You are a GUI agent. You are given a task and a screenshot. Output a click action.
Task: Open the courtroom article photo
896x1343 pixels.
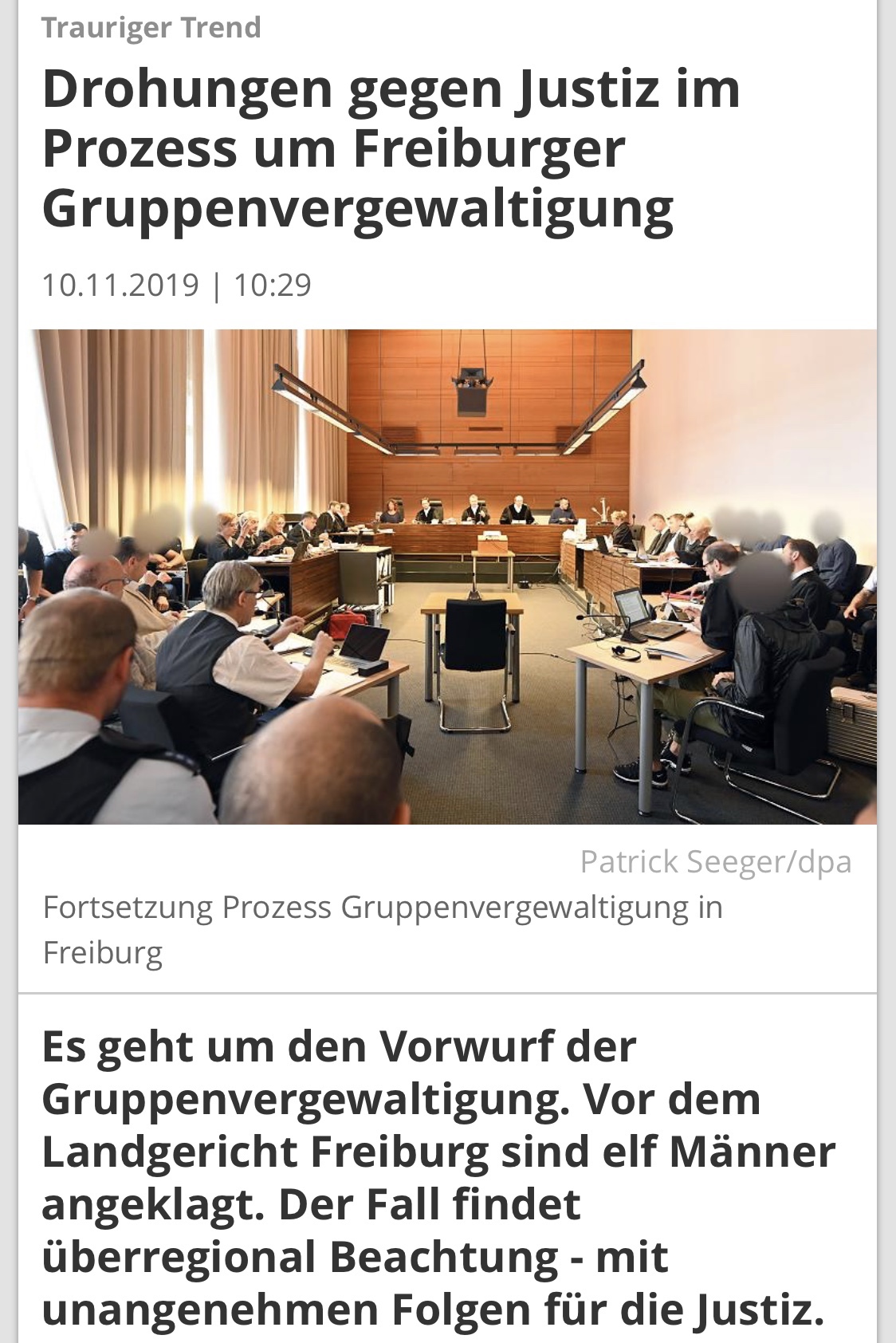pos(447,576)
